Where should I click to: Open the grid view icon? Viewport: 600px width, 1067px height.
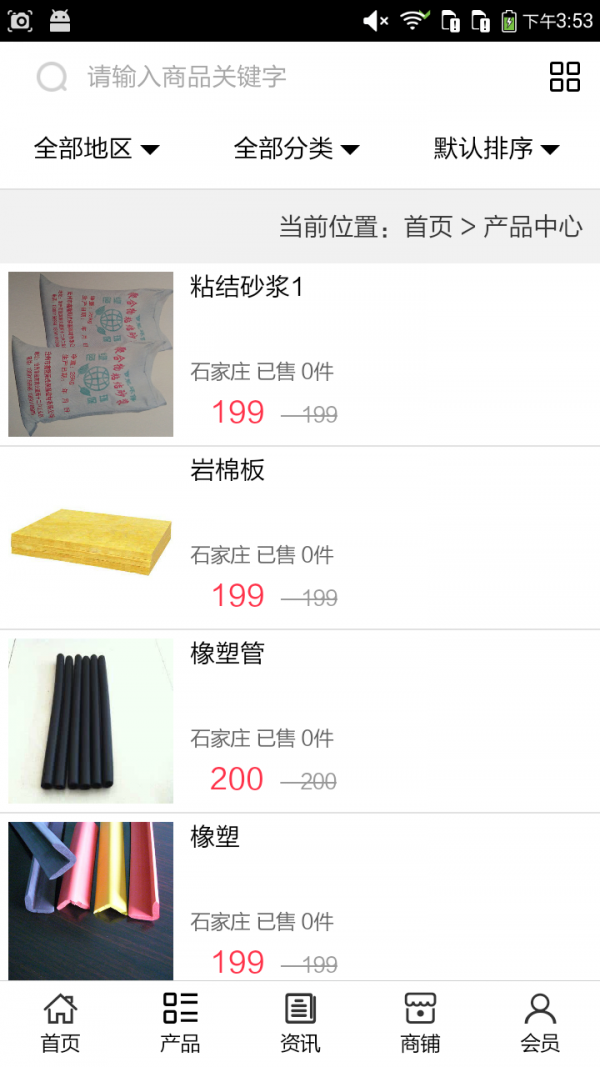[x=564, y=77]
